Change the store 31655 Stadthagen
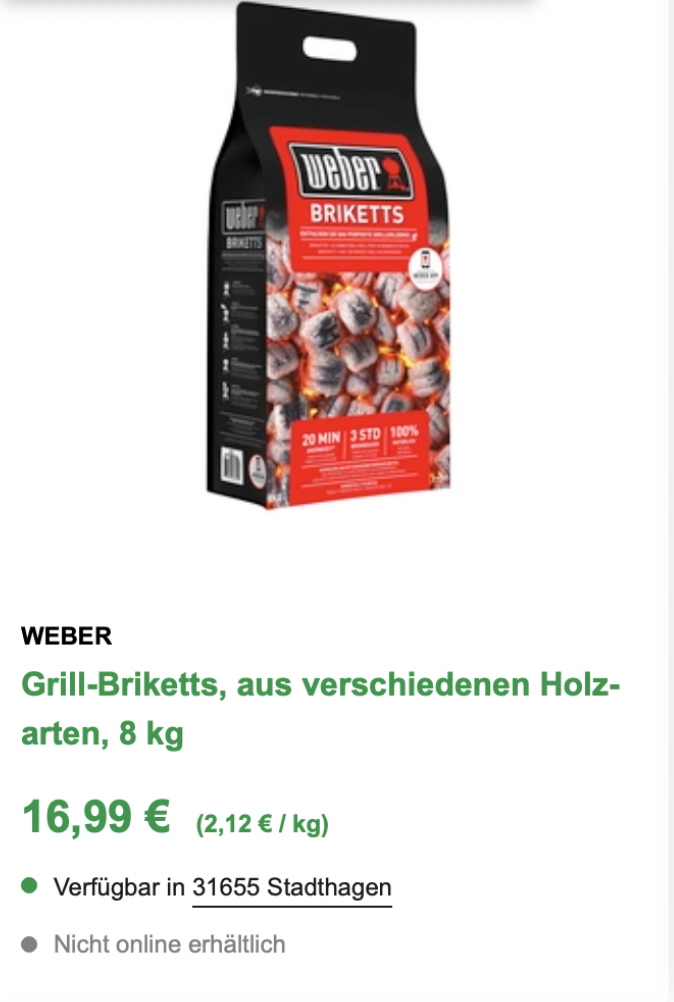 coord(291,888)
